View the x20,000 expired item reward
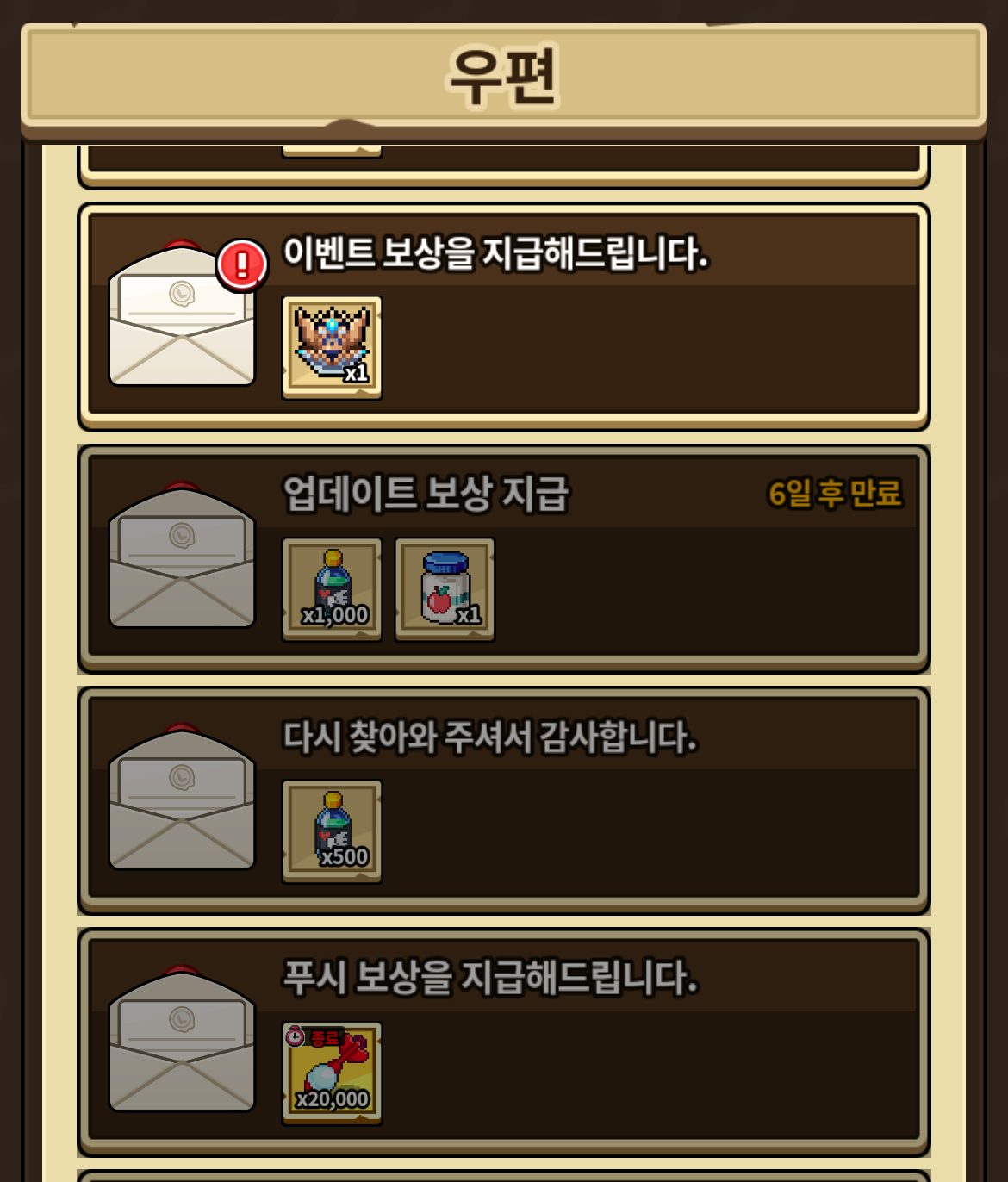Image resolution: width=1008 pixels, height=1182 pixels. [x=333, y=1073]
